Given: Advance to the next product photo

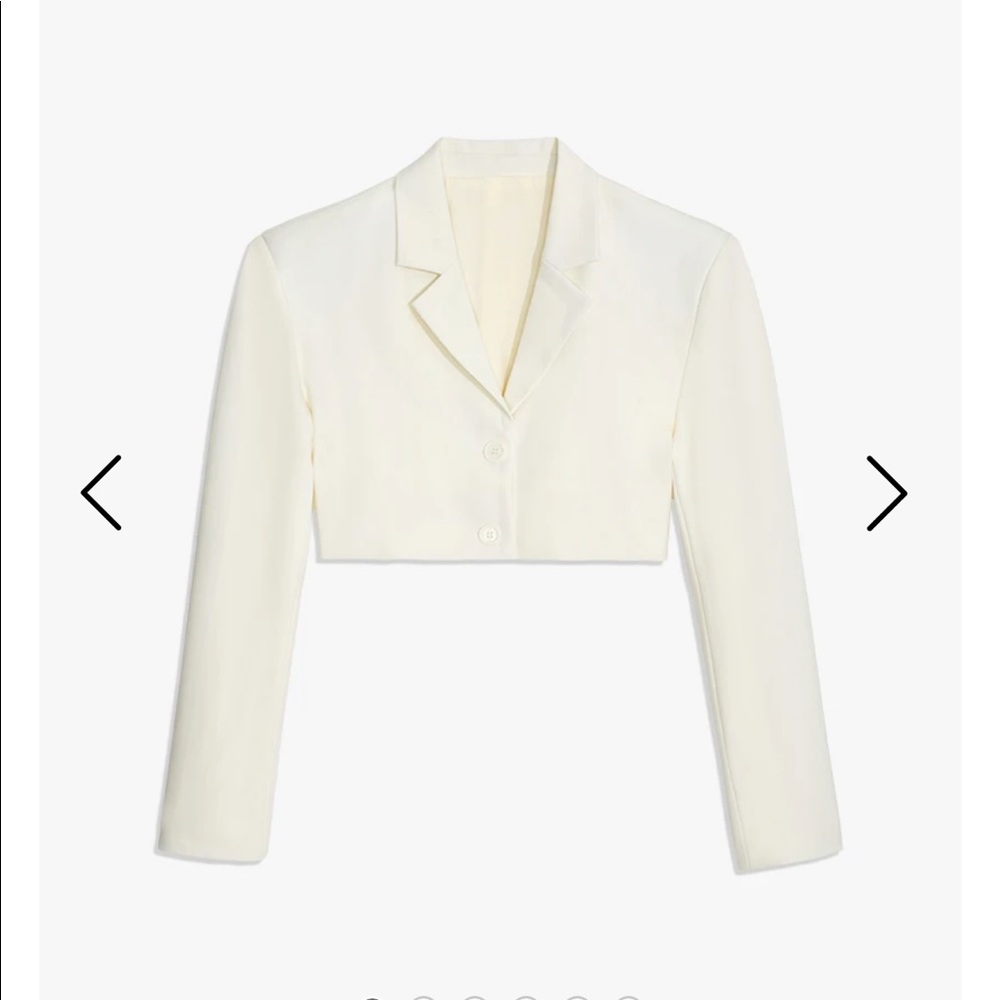Looking at the screenshot, I should tap(886, 492).
